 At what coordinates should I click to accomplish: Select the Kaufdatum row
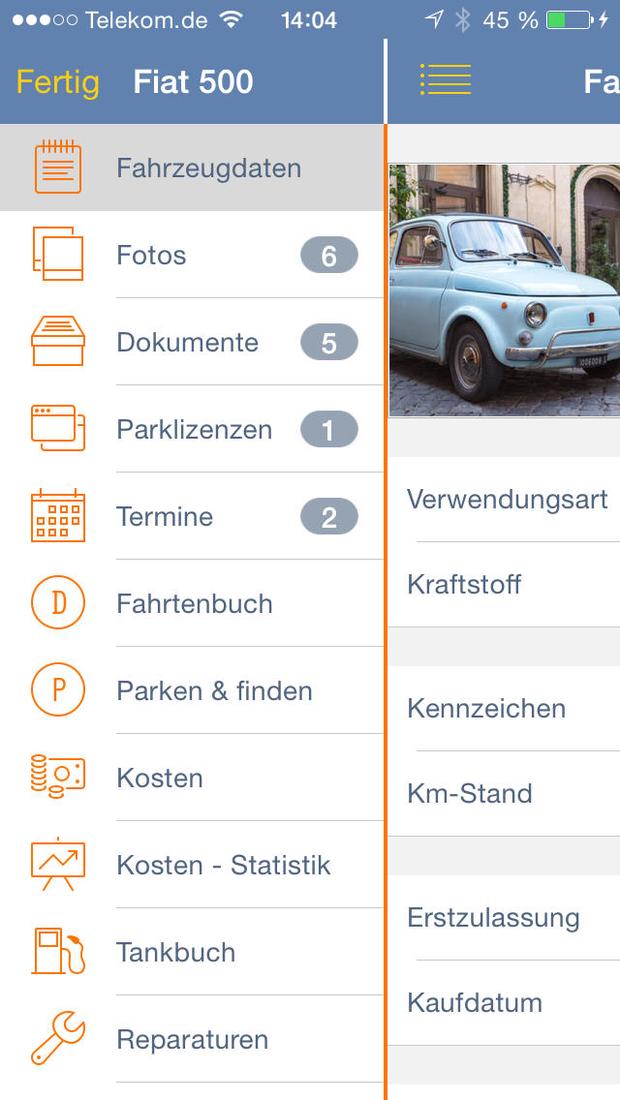[504, 1002]
